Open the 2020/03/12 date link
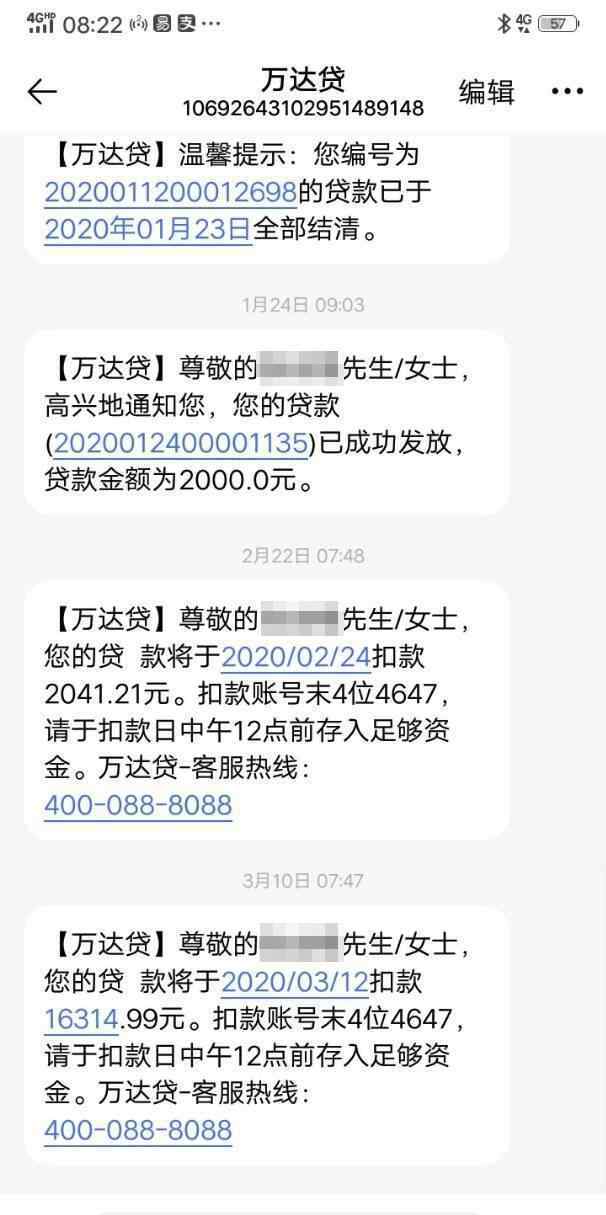The height and width of the screenshot is (1215, 606). coord(295,982)
